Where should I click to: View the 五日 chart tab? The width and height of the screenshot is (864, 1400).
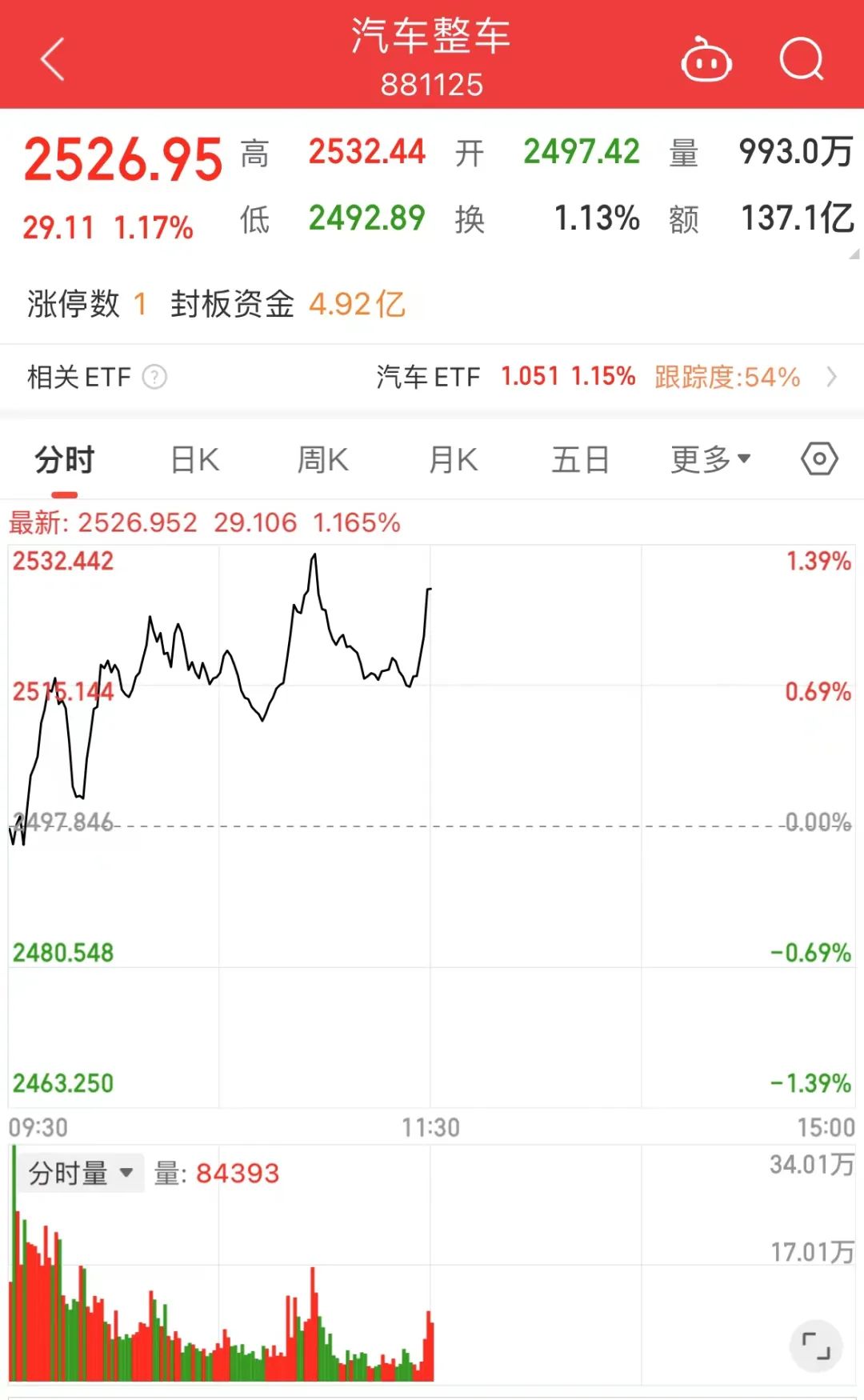point(580,460)
